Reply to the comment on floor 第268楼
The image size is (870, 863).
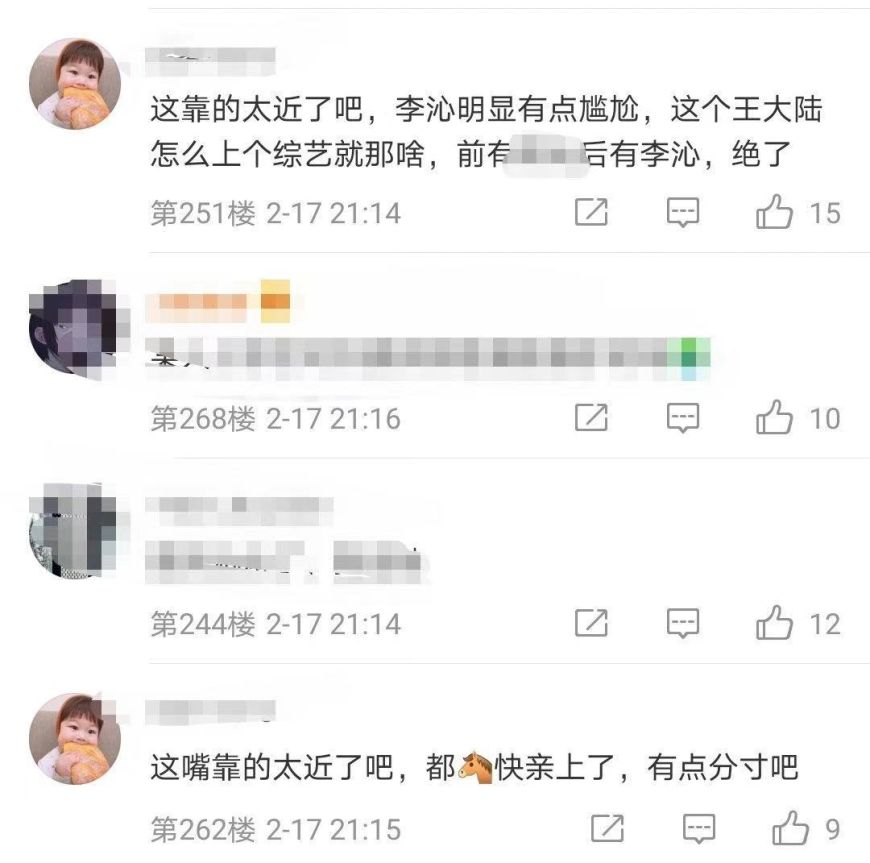(x=683, y=417)
